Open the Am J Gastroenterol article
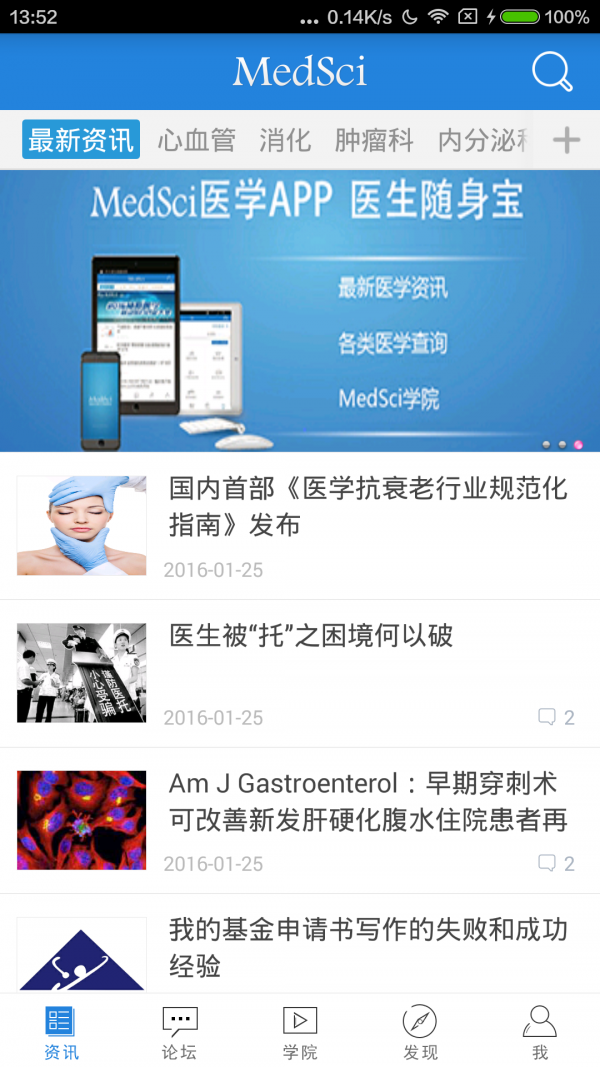This screenshot has width=600, height=1067. pos(368,801)
